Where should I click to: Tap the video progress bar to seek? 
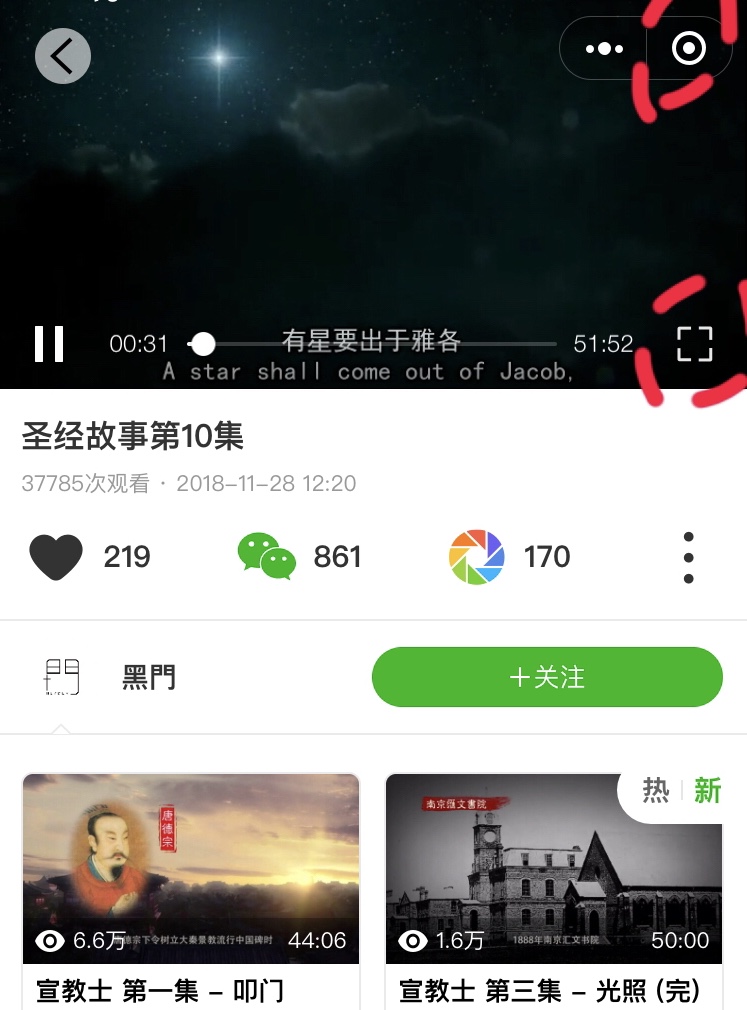(x=380, y=344)
